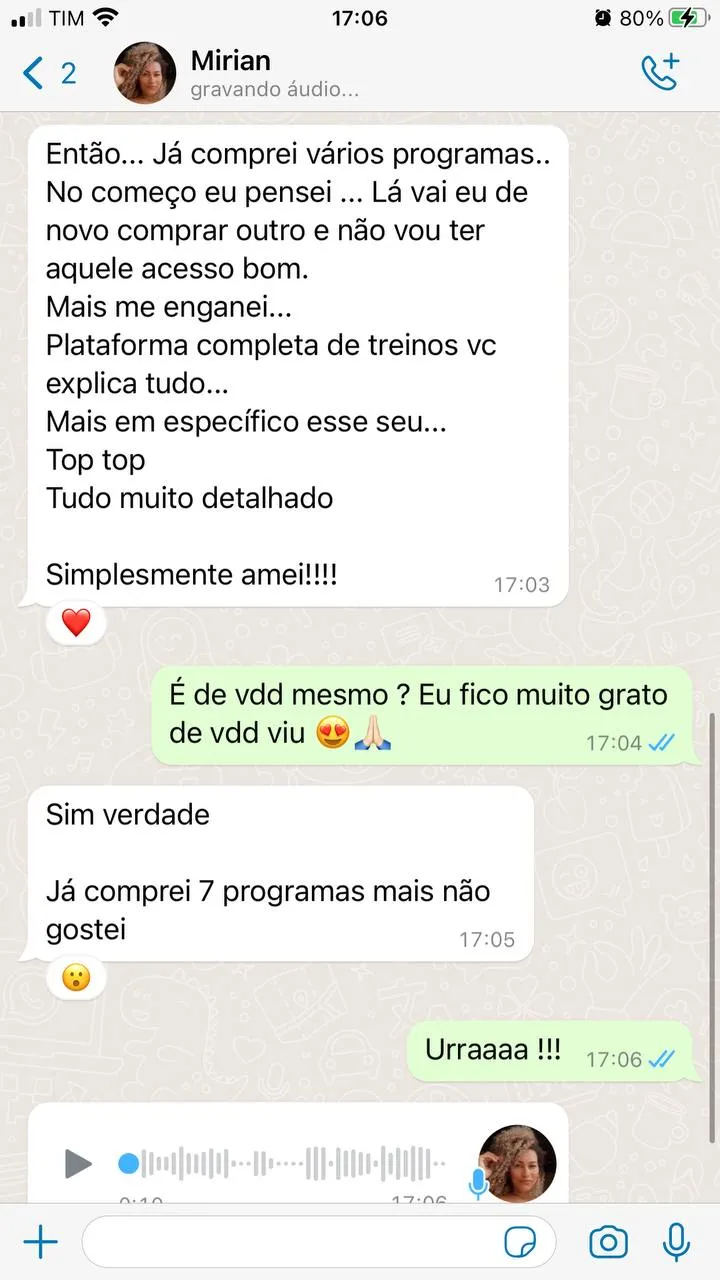This screenshot has height=1280, width=720.
Task: Focus the message text field
Action: click(290, 1243)
